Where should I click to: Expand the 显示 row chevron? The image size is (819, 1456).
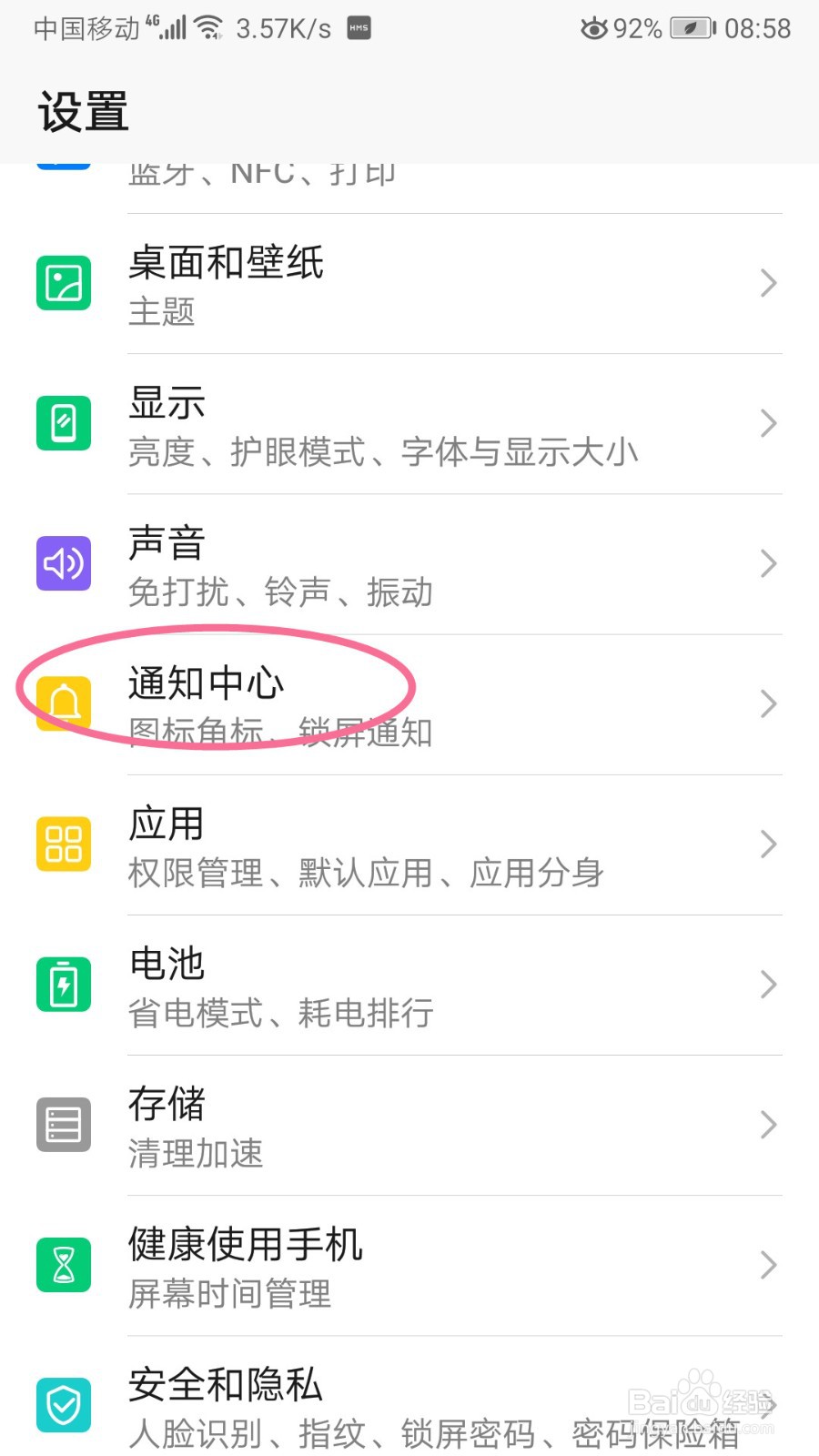(767, 423)
